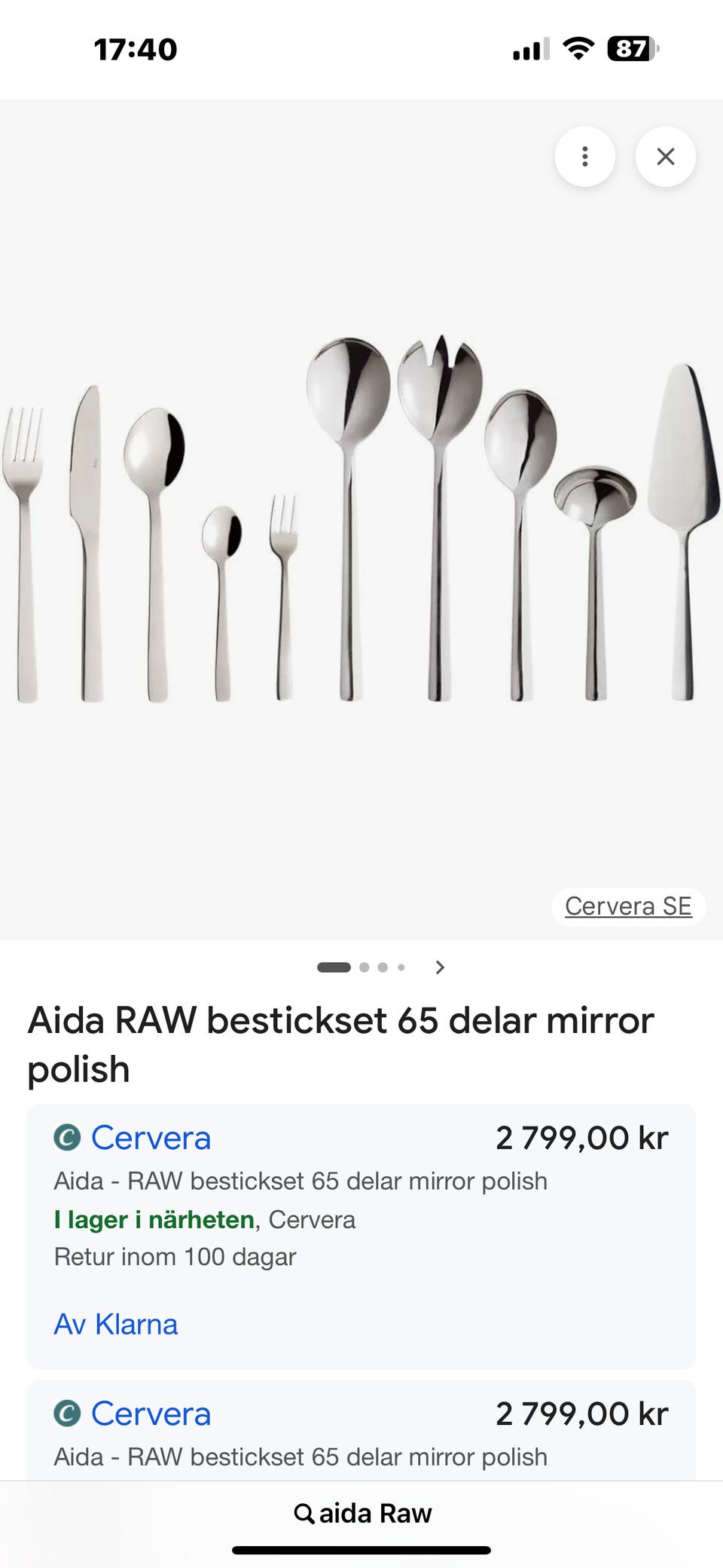Select the second carousel page dot
Viewport: 723px width, 1568px height.
click(x=364, y=967)
